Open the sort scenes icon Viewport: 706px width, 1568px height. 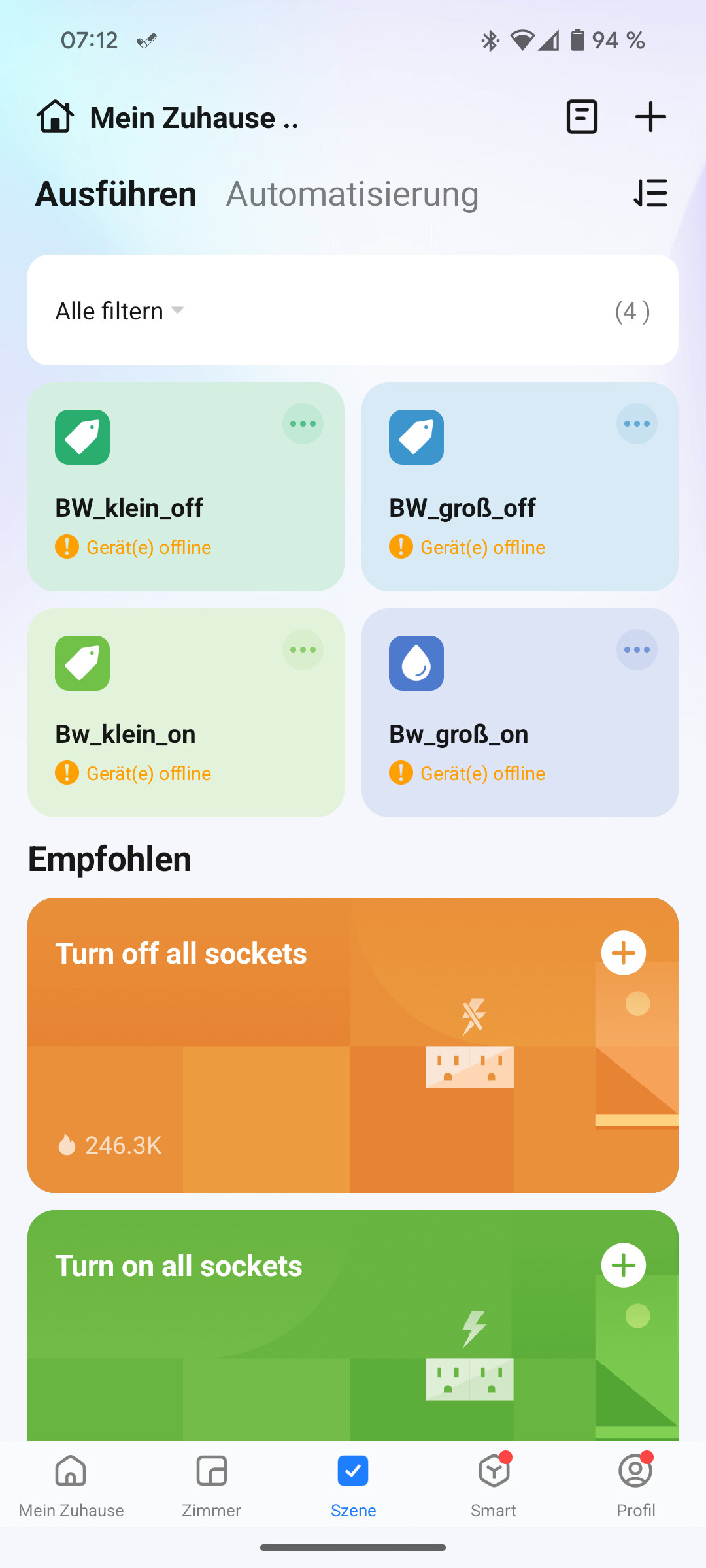tap(650, 193)
